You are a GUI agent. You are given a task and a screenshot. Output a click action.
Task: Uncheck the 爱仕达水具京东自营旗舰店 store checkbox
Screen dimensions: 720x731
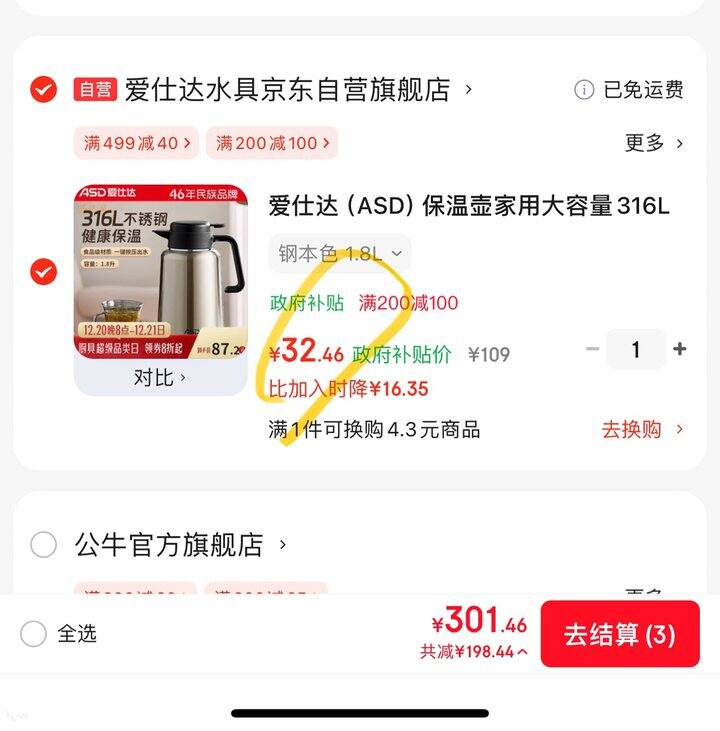[x=43, y=90]
